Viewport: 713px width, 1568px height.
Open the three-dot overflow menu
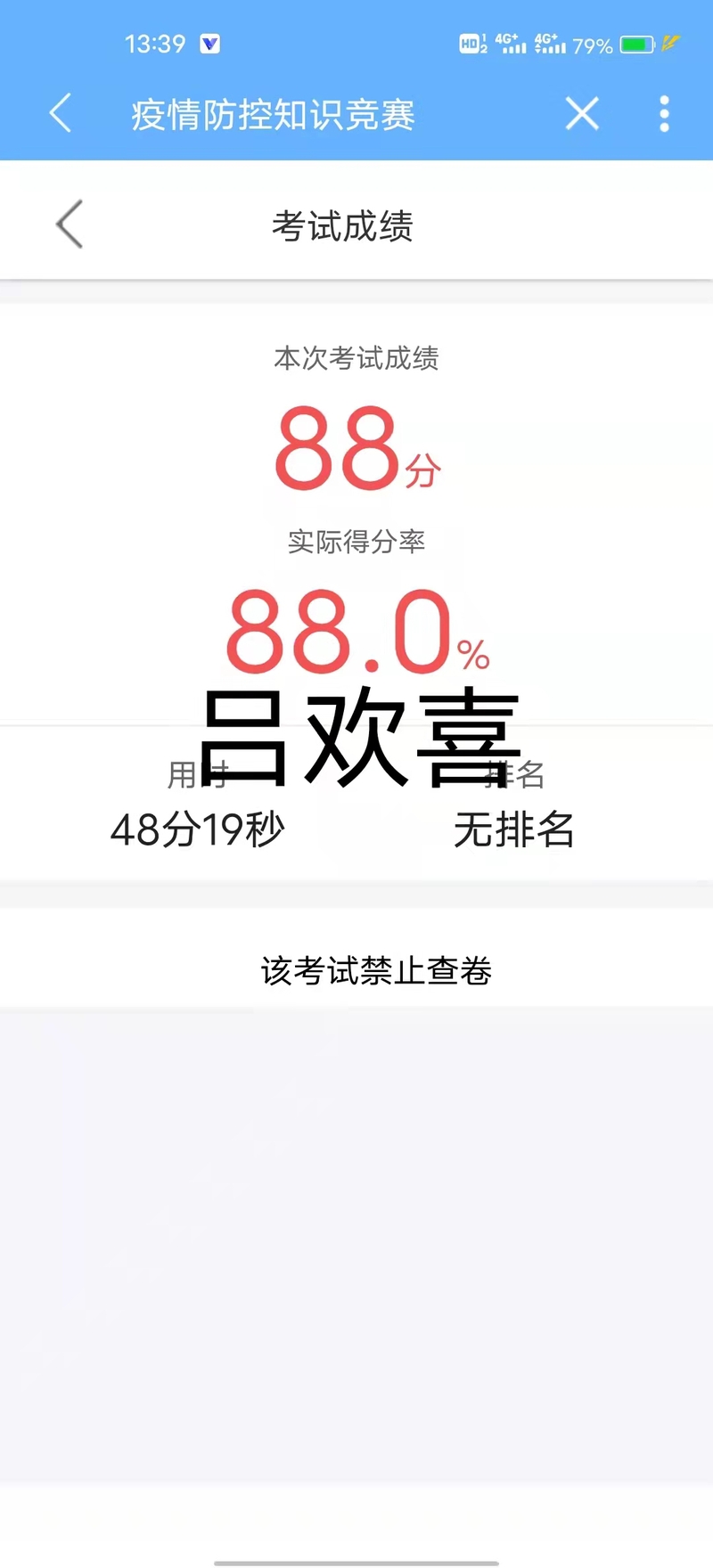pos(664,114)
